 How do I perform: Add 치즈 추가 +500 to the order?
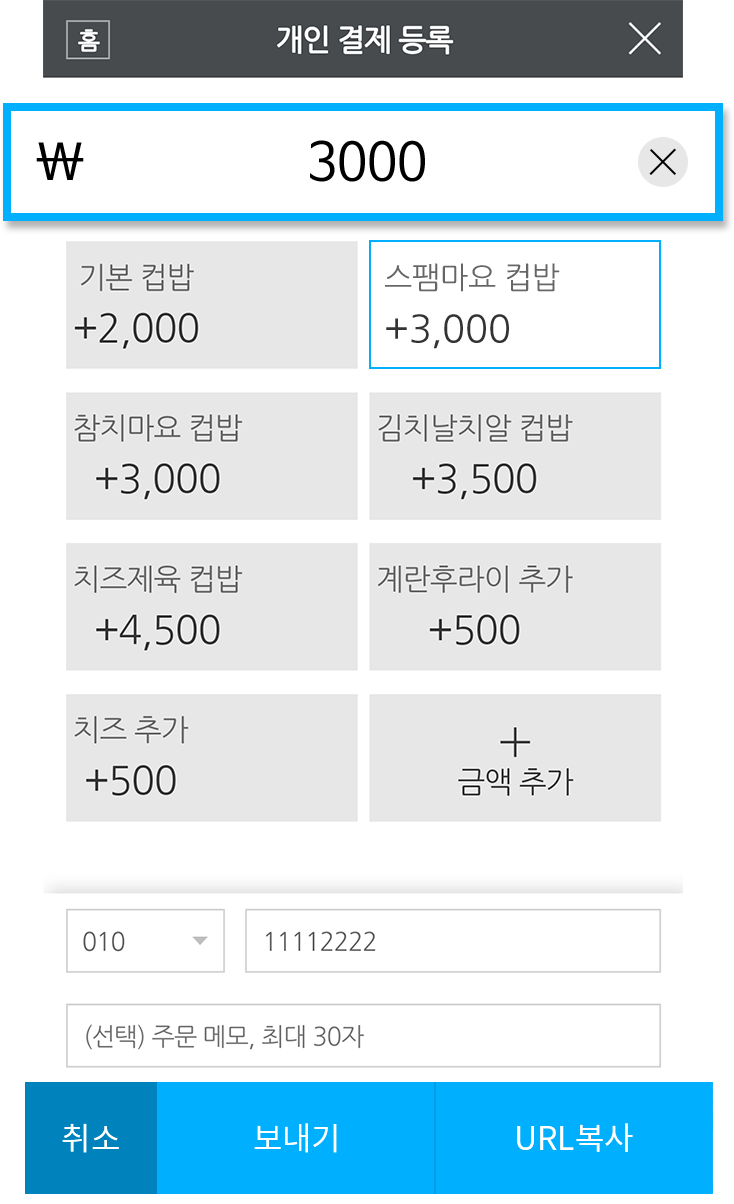(x=211, y=757)
